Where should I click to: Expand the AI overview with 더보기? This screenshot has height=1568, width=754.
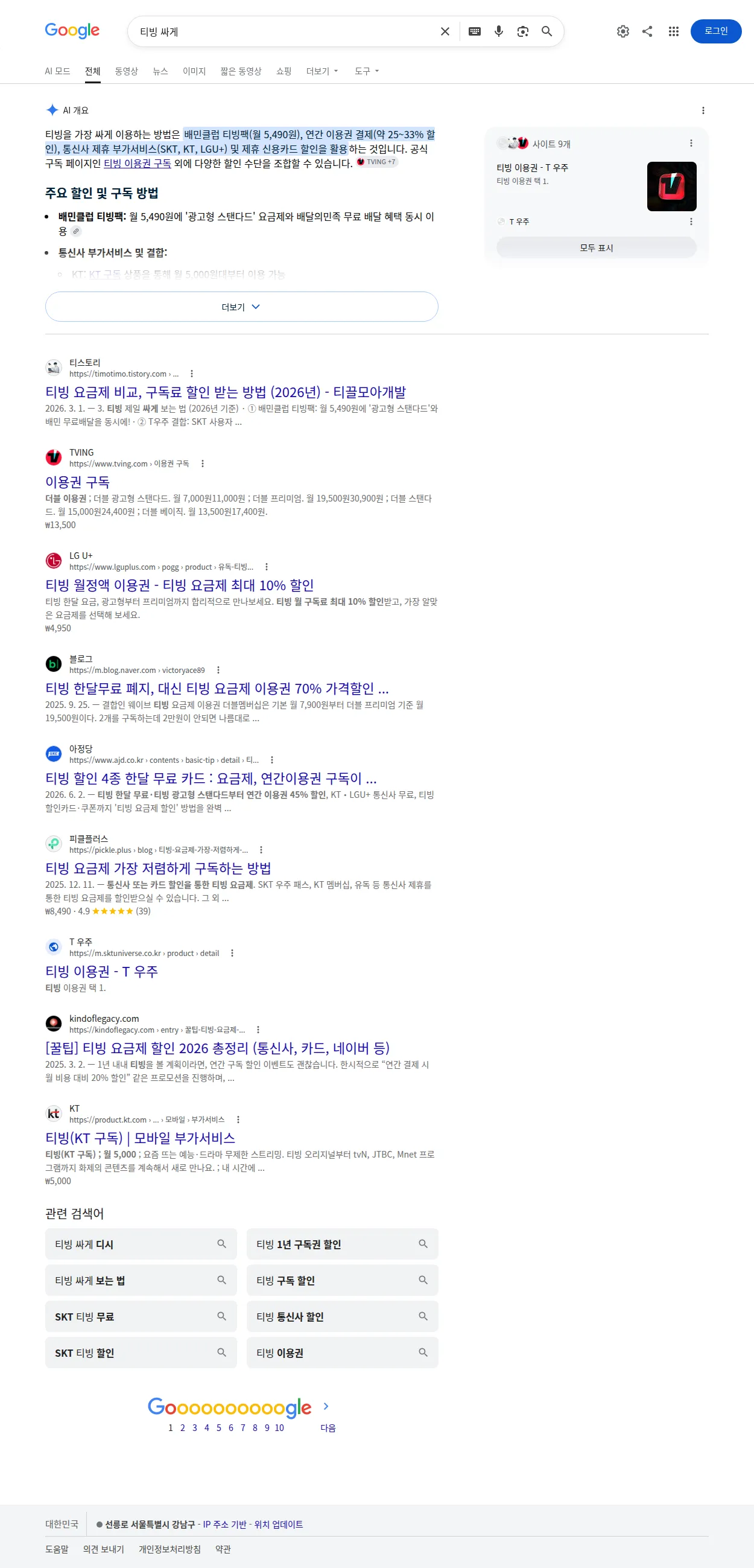tap(242, 307)
